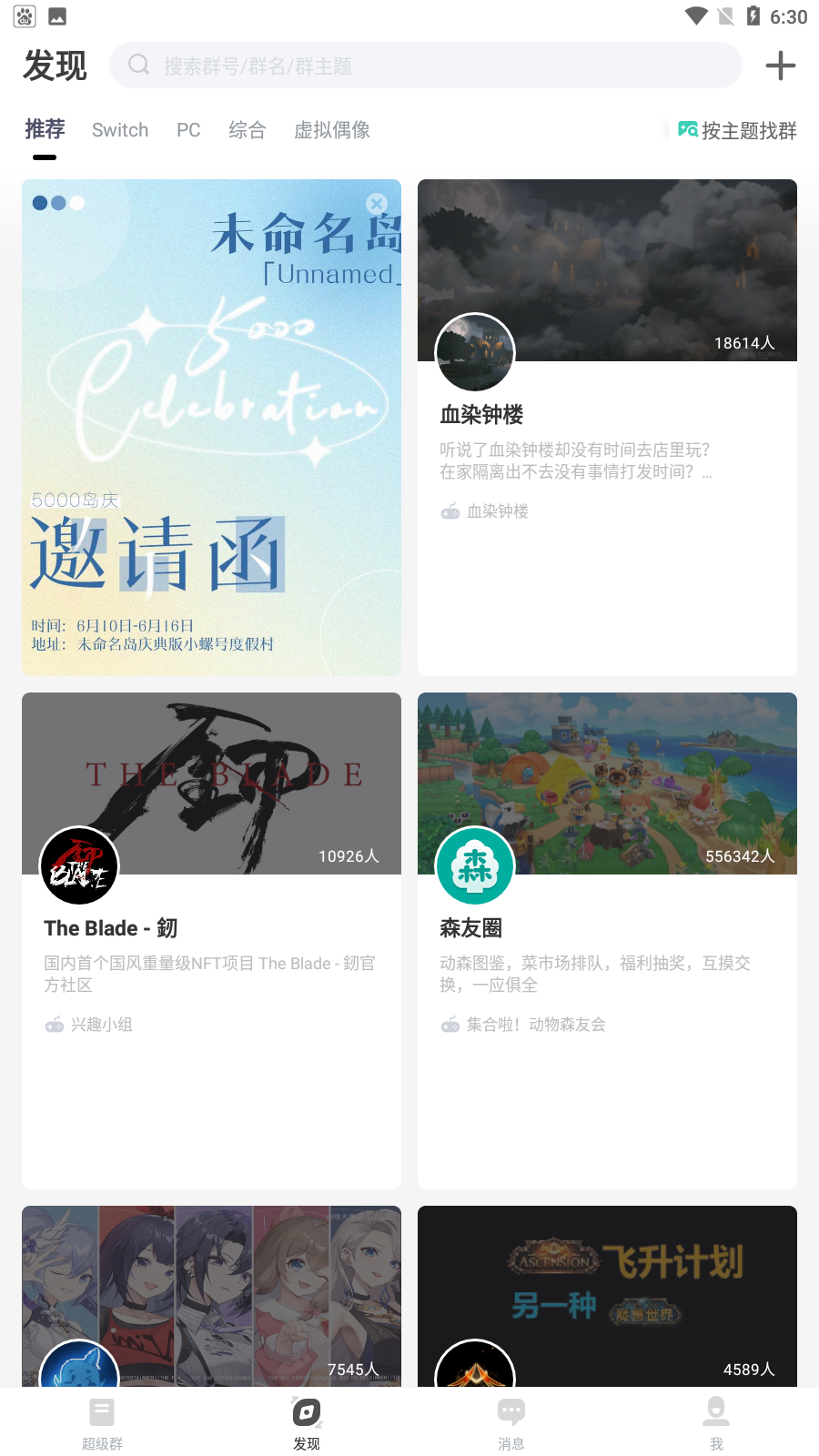This screenshot has width=819, height=1456.
Task: Tap the search box for groups
Action: tap(425, 66)
